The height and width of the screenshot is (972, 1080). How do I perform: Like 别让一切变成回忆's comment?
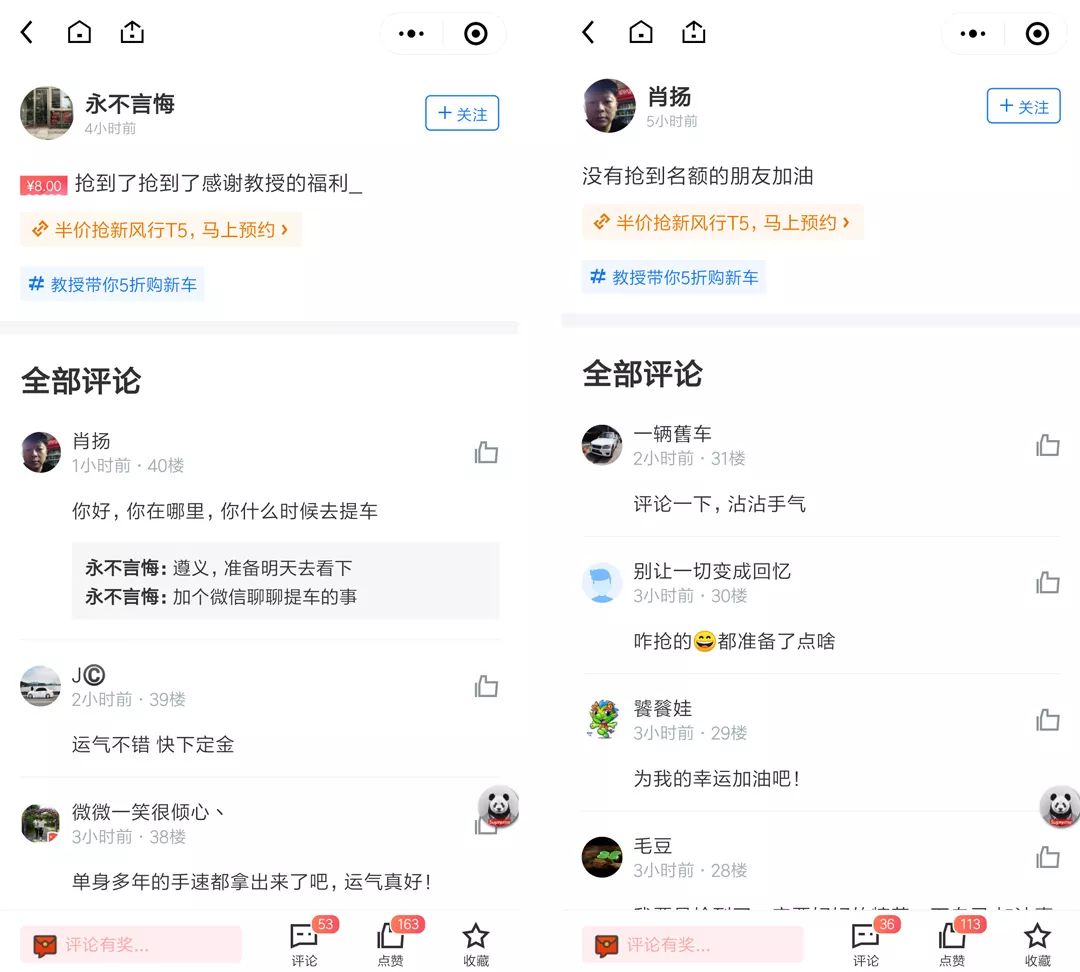pos(1048,582)
